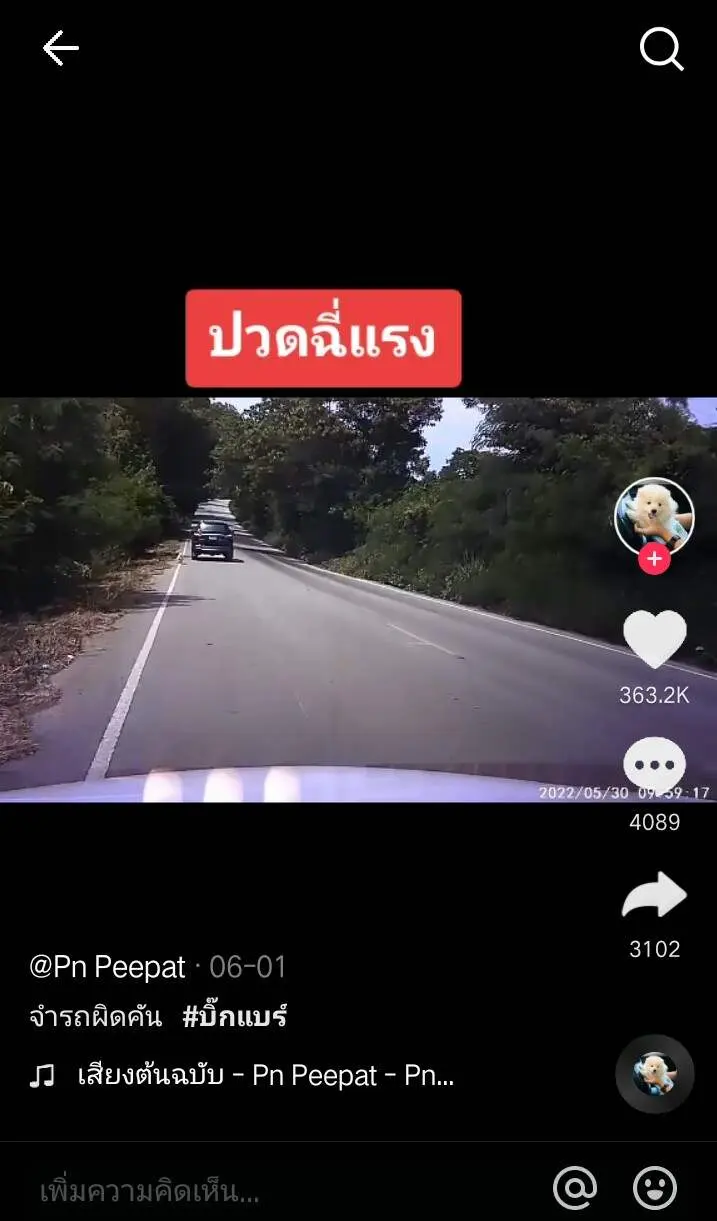This screenshot has height=1221, width=717.
Task: Mention someone with the @ icon
Action: [x=574, y=1188]
